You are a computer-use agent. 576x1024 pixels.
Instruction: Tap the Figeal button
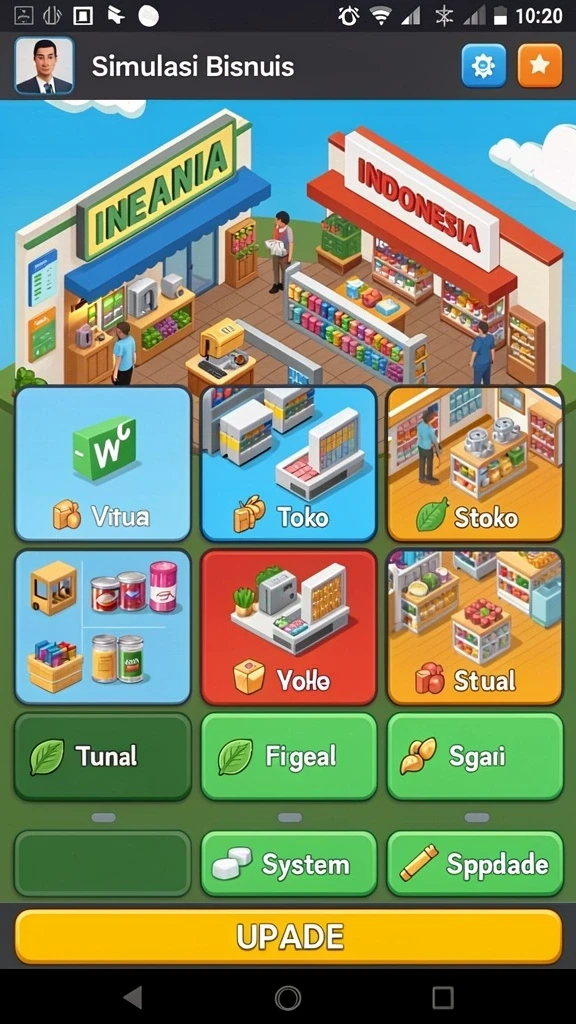click(289, 756)
